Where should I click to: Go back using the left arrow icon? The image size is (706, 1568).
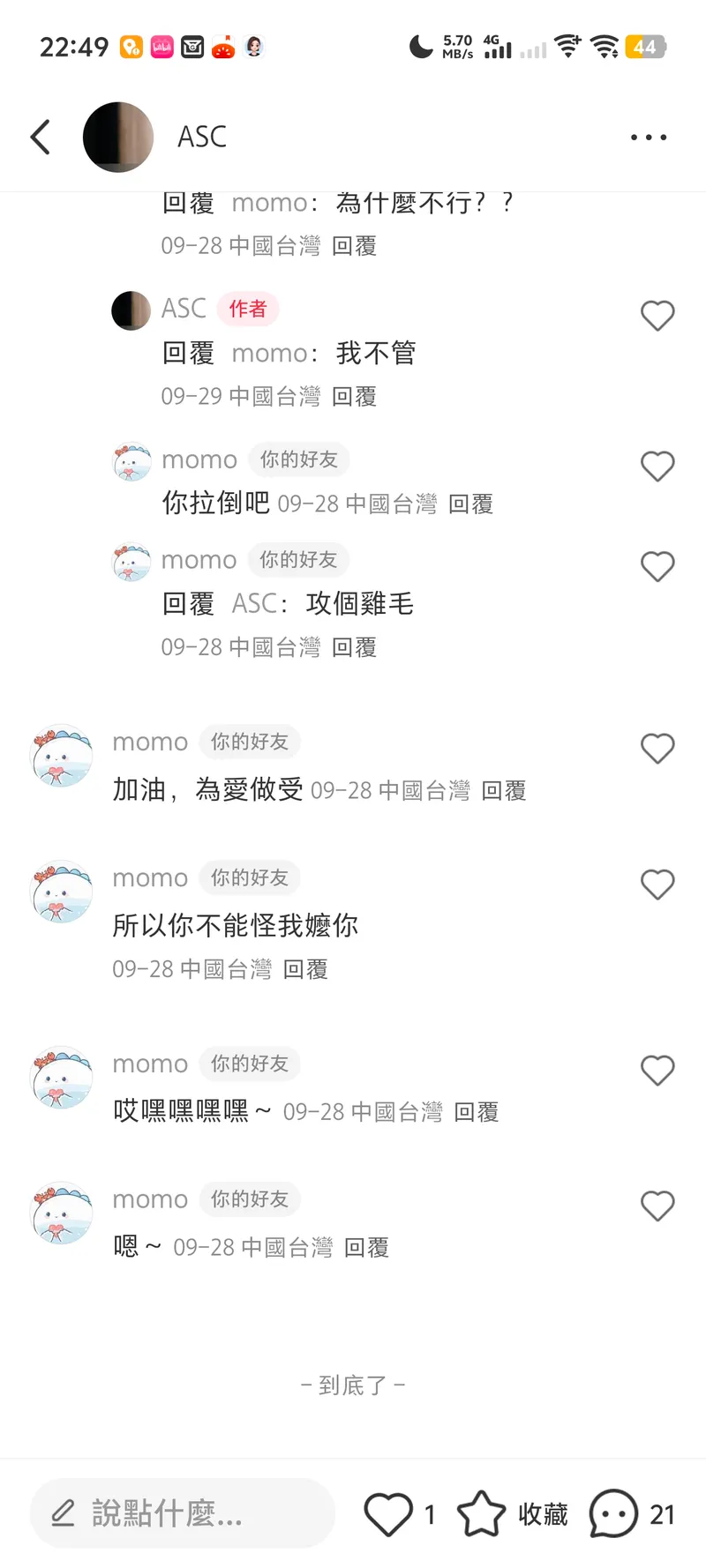pyautogui.click(x=40, y=137)
